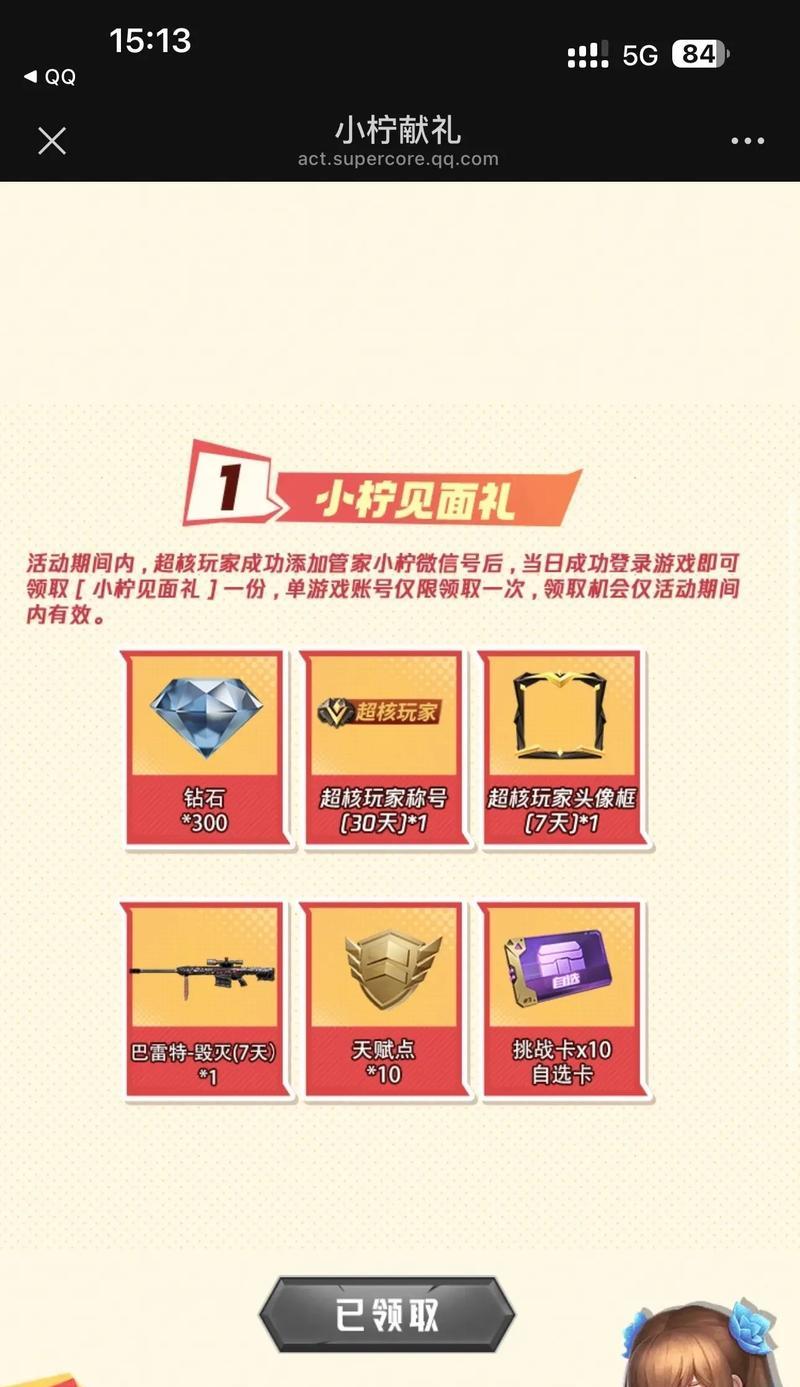Open the three-dot more options menu

747,142
